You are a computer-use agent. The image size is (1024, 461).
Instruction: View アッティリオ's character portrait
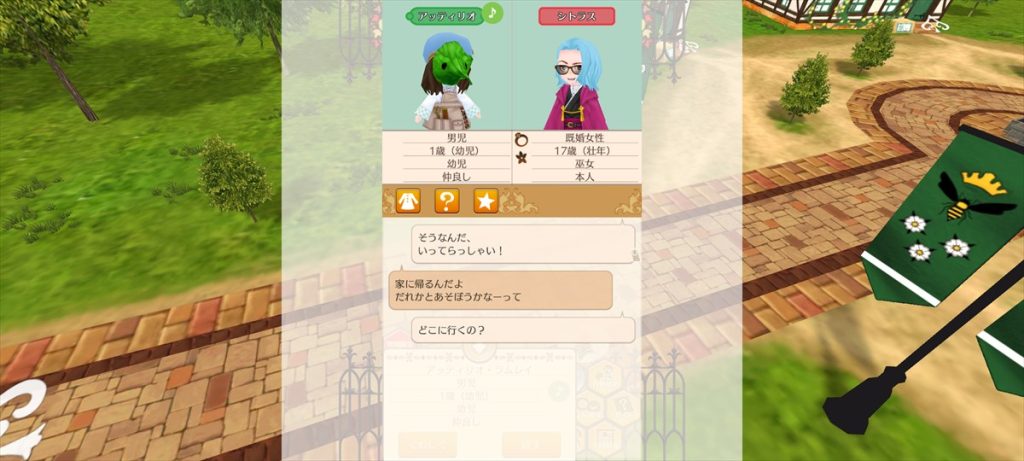click(x=446, y=80)
